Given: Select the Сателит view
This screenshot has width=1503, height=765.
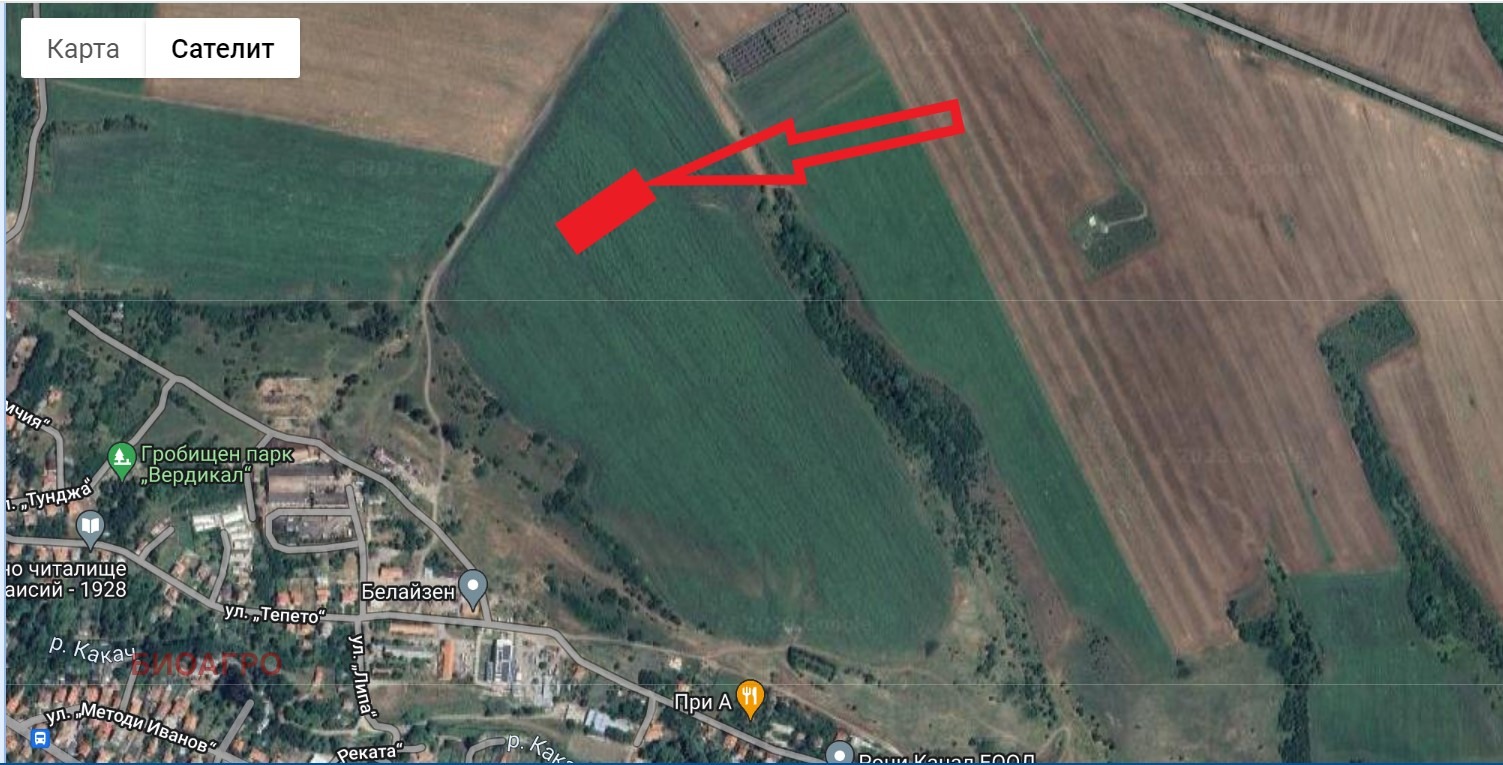Looking at the screenshot, I should 222,49.
